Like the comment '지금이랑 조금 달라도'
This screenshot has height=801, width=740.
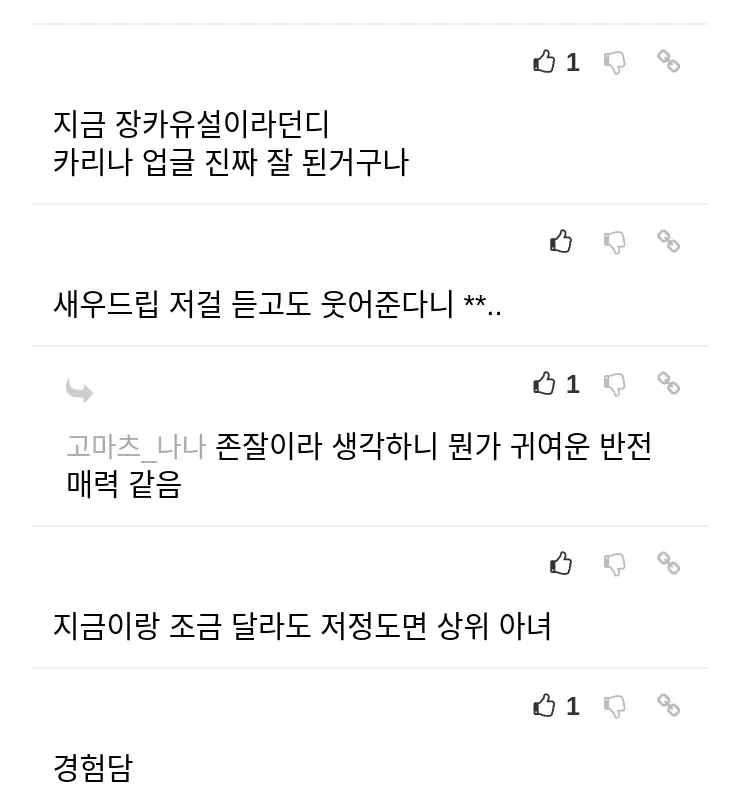[561, 563]
